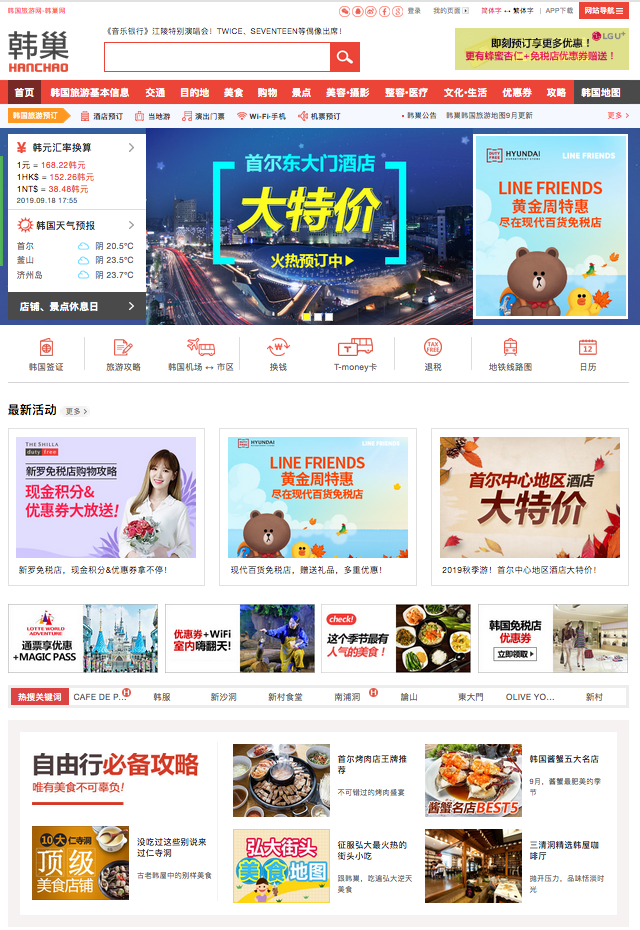Image resolution: width=640 pixels, height=930 pixels.
Task: Tap the orange search magnifier button
Action: pos(345,57)
